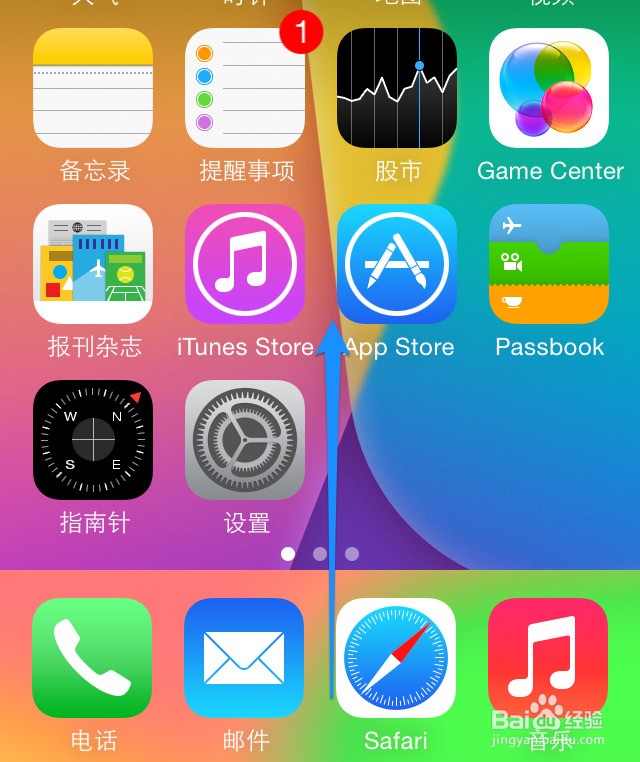This screenshot has width=640, height=762.
Task: Launch Safari browser from dock
Action: coord(396,658)
